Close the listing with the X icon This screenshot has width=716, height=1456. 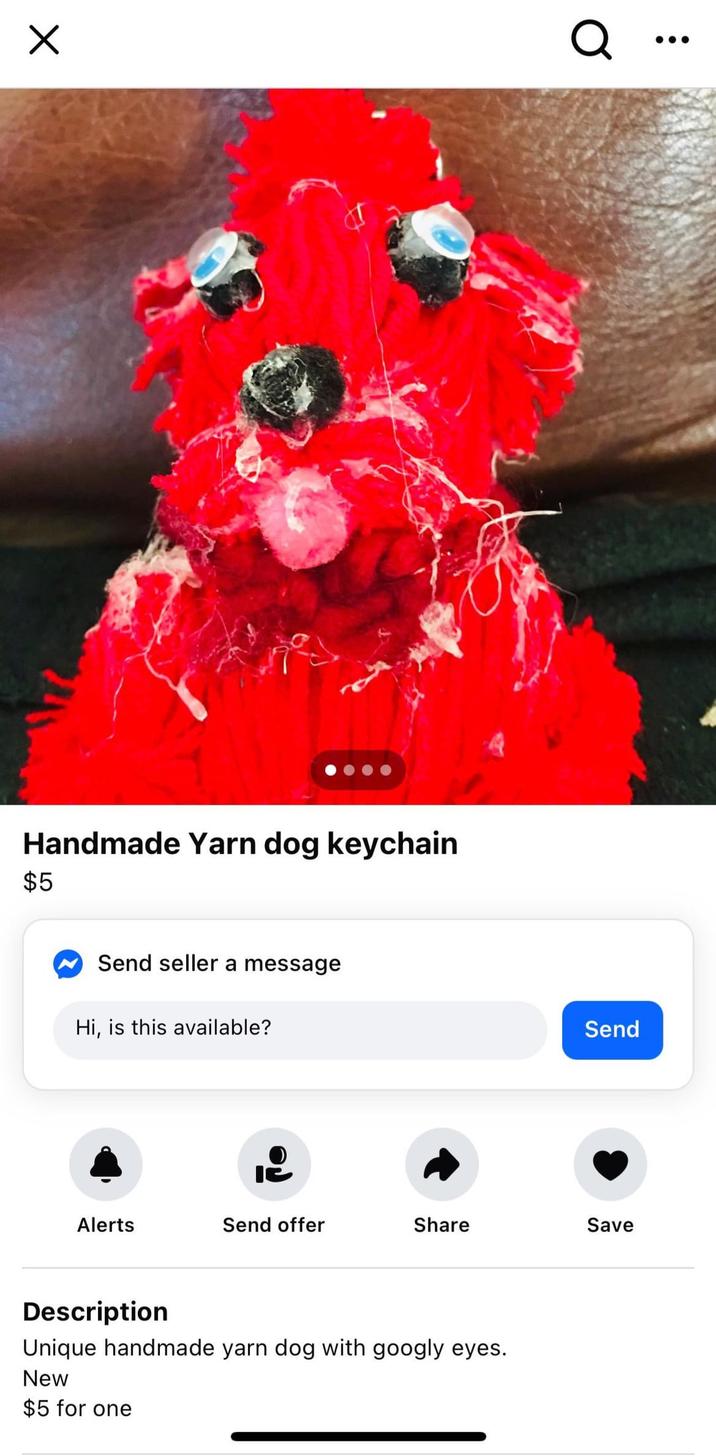[x=44, y=40]
